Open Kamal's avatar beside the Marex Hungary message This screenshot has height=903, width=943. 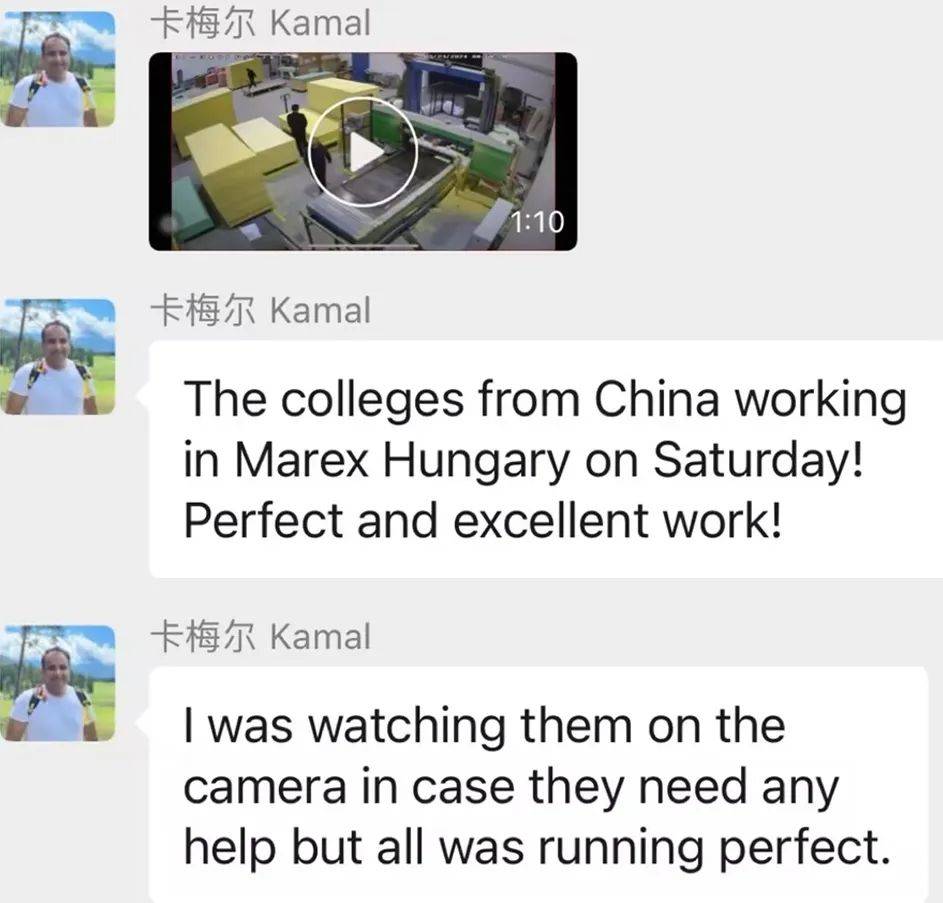tap(56, 356)
